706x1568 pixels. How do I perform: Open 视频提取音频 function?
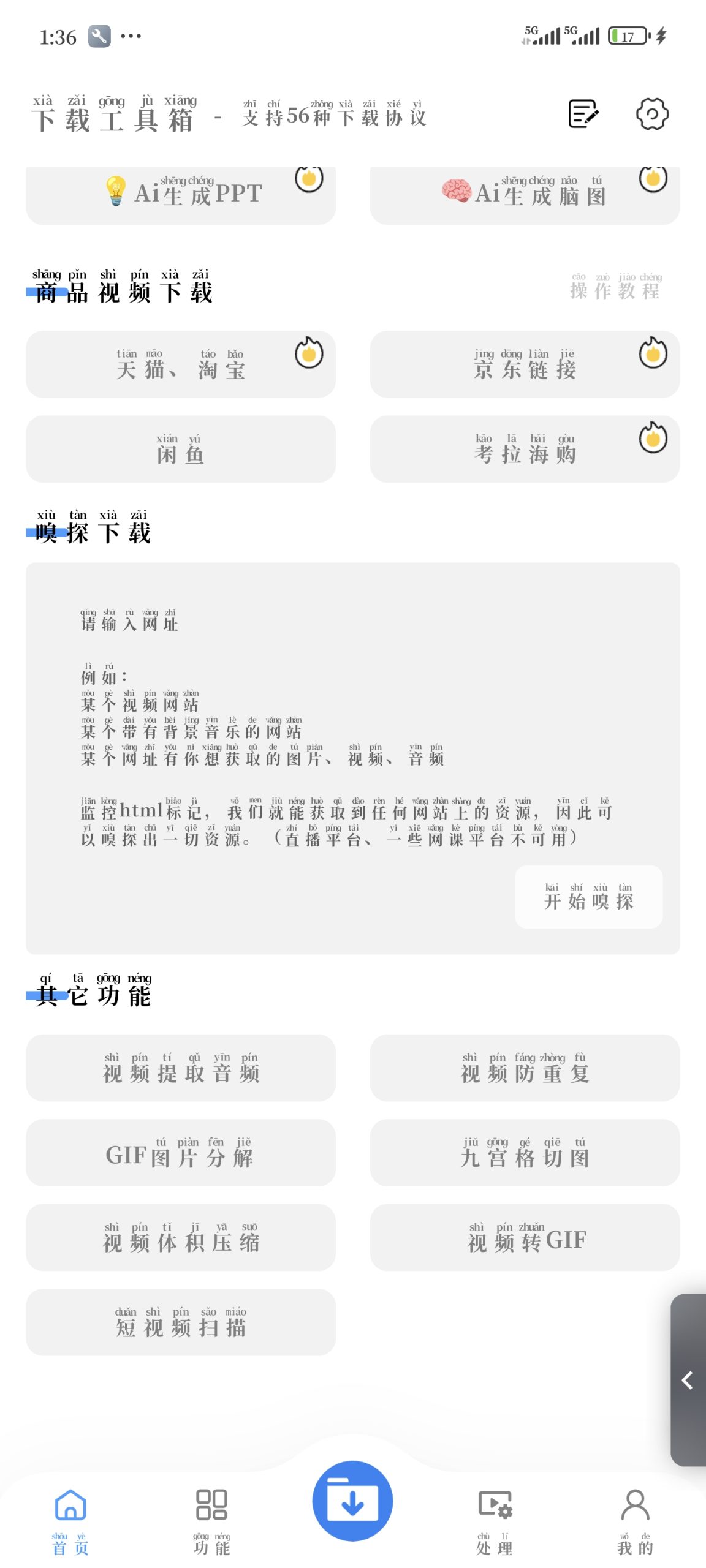pyautogui.click(x=180, y=1068)
